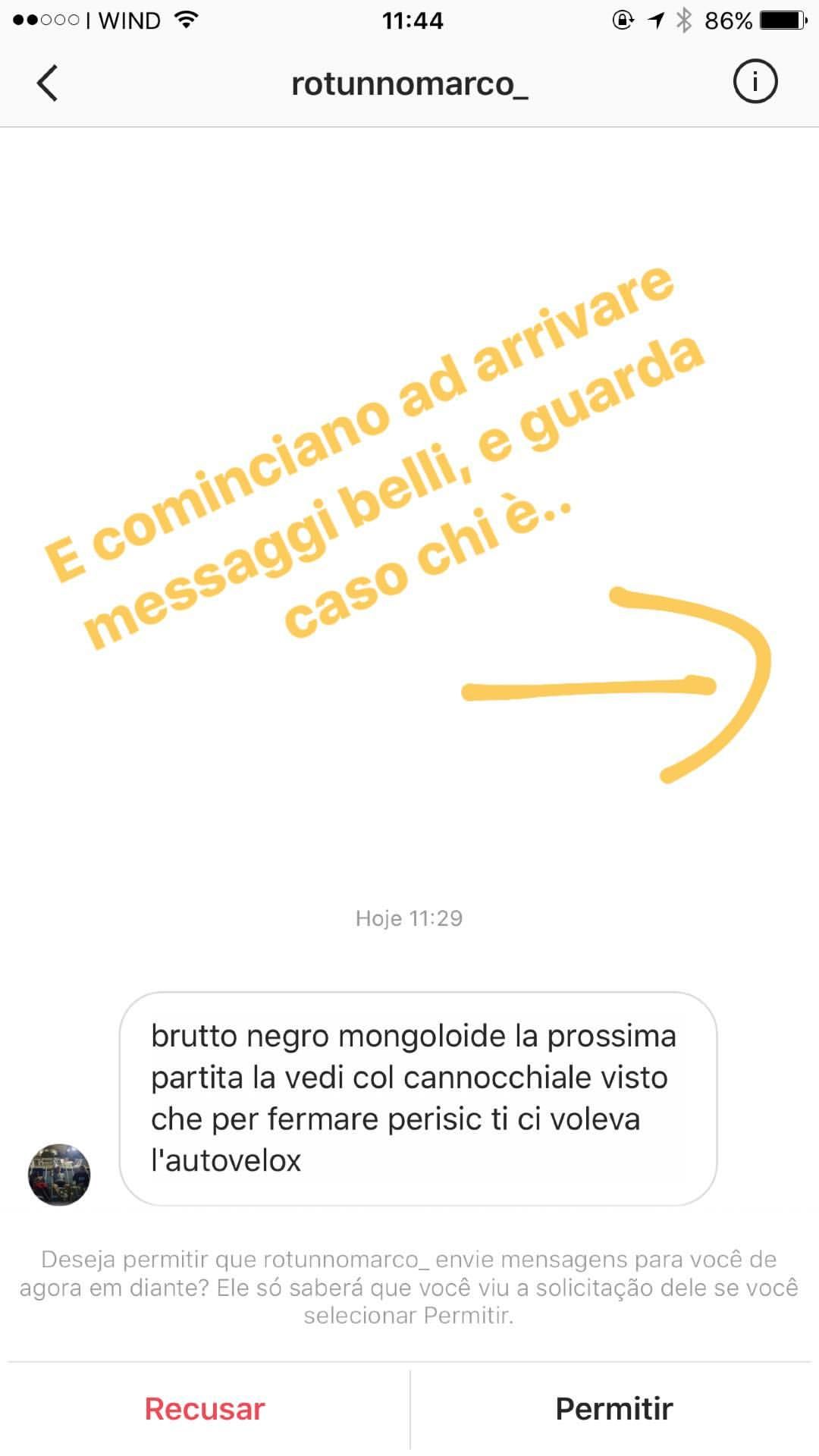Tap the username rotunnomarco_ in the header
Screen dimensions: 819x1456
coord(409,86)
